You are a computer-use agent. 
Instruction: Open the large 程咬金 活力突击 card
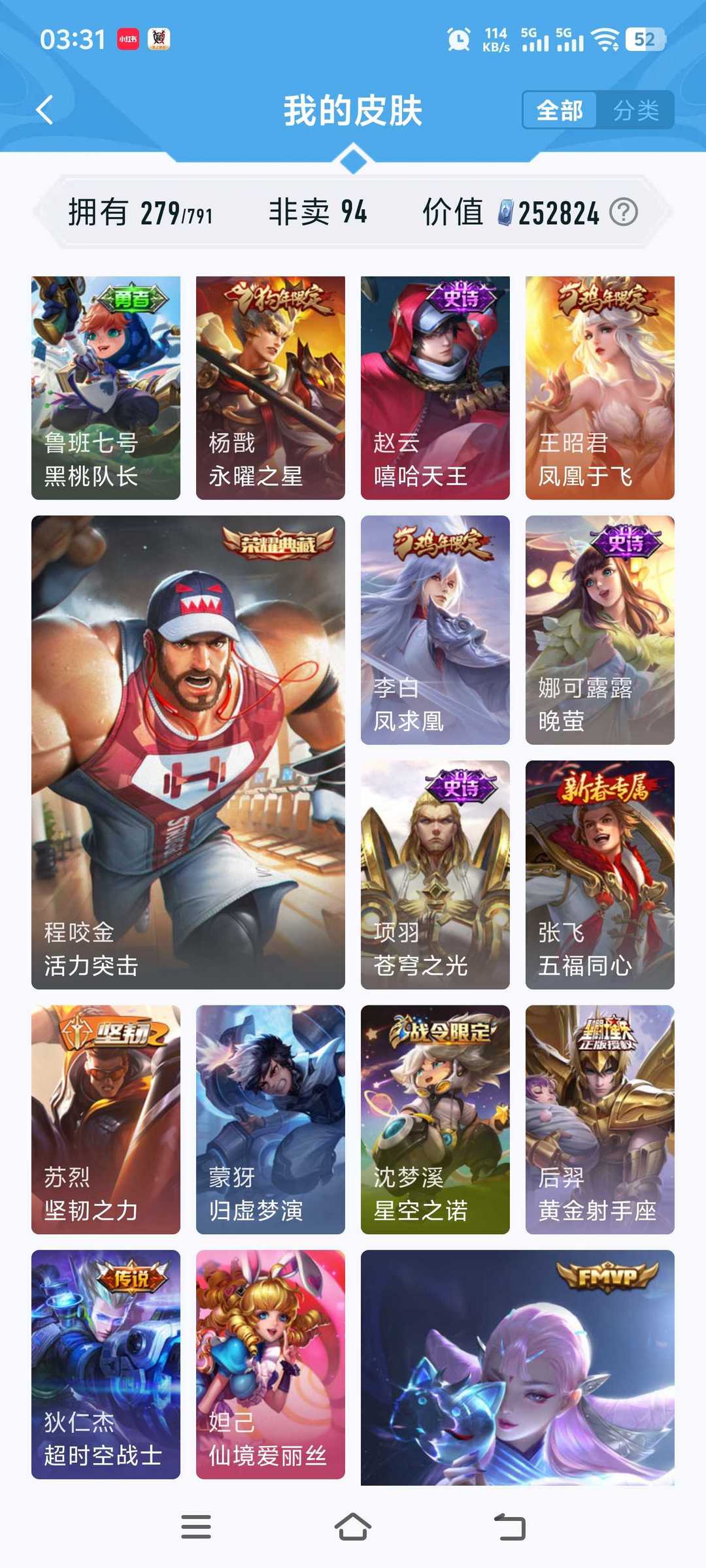tap(188, 752)
